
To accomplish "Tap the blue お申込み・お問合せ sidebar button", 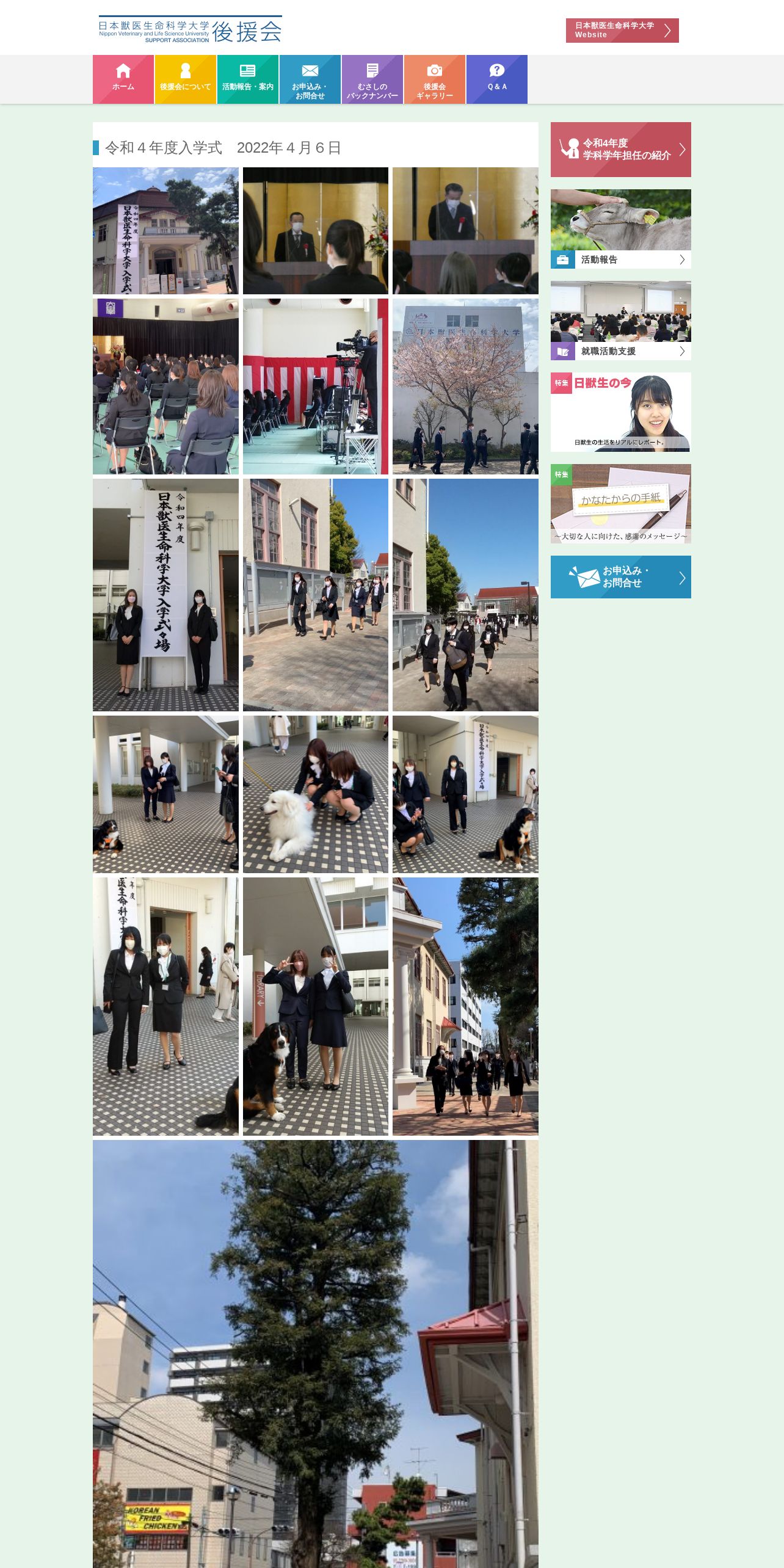I will [620, 577].
